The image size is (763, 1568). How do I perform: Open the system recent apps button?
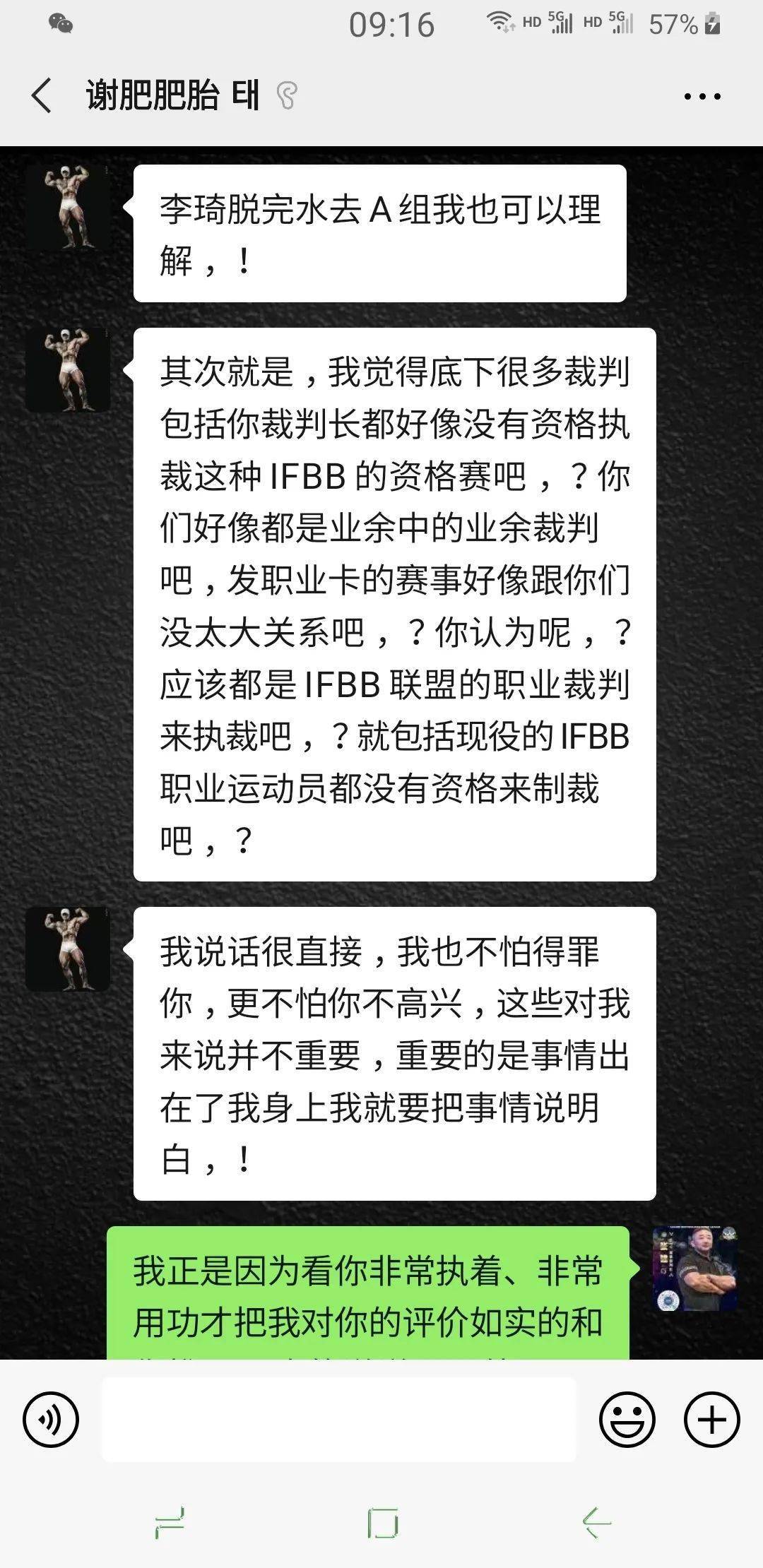pyautogui.click(x=170, y=1523)
